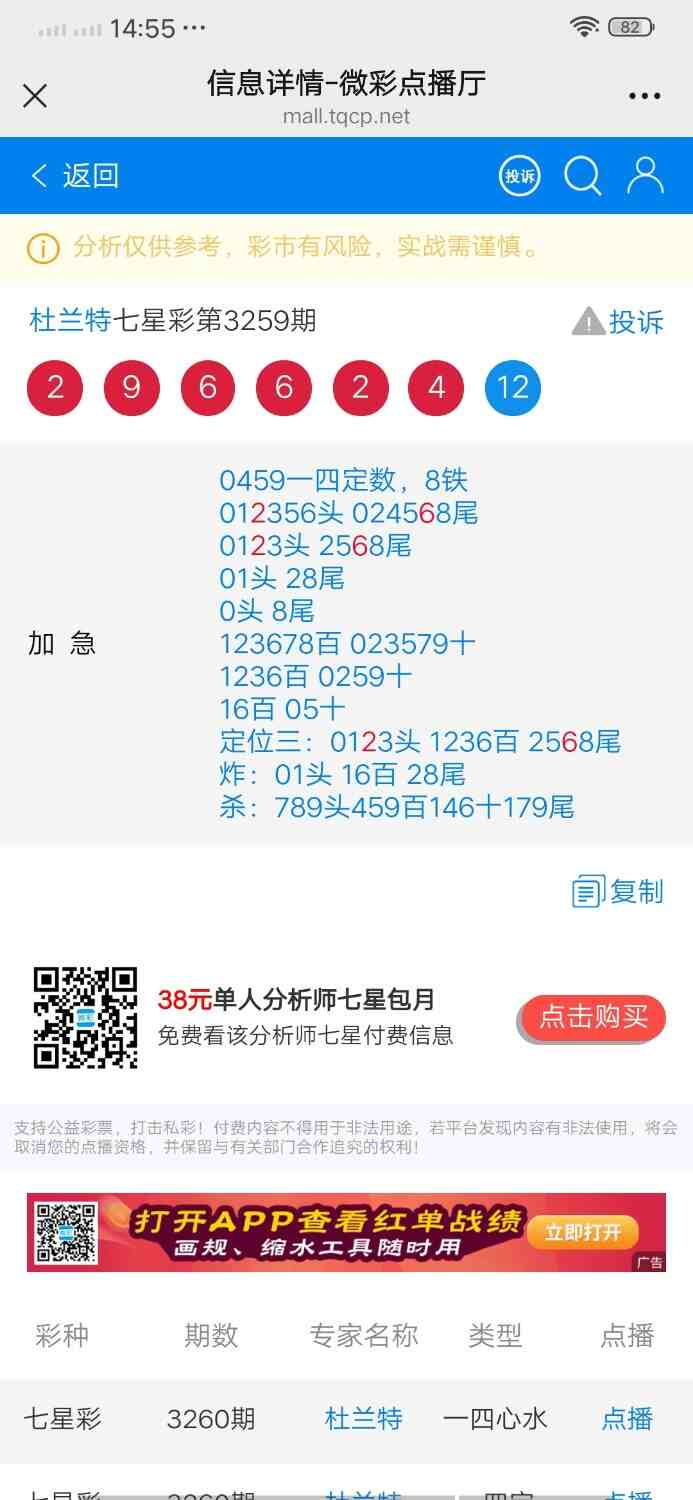Tap the round 投诉 icon in header

[x=519, y=177]
